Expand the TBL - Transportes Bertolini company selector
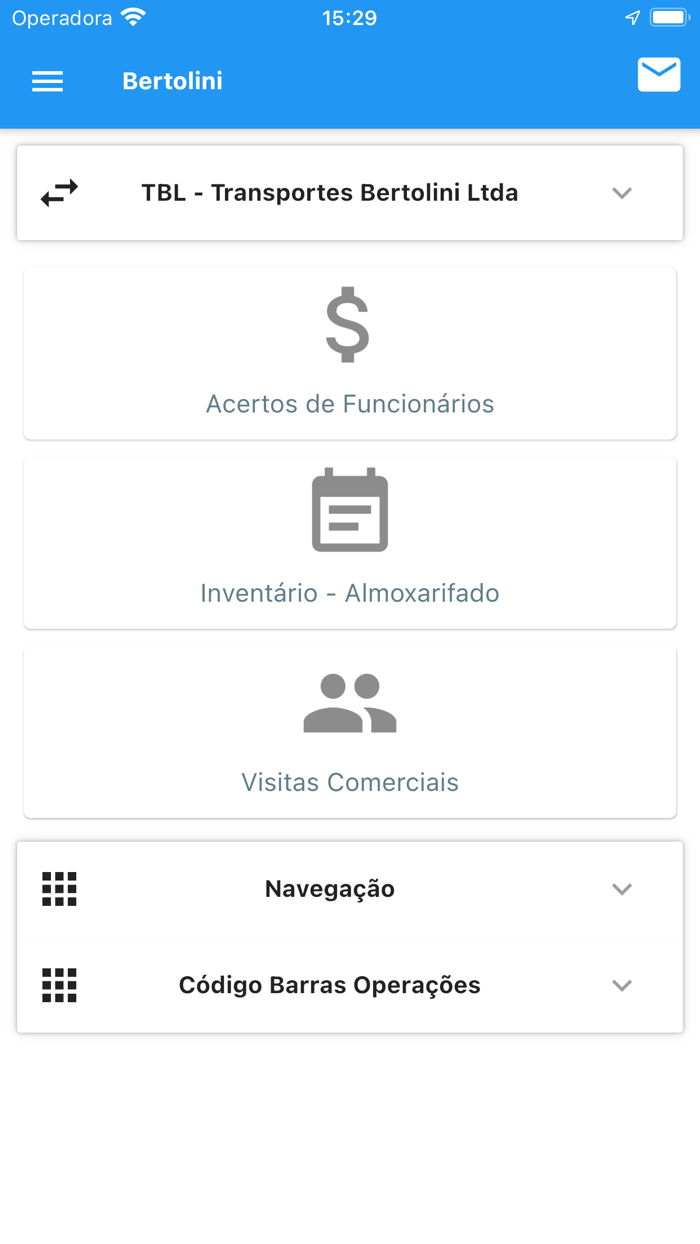The width and height of the screenshot is (700, 1244). click(350, 193)
